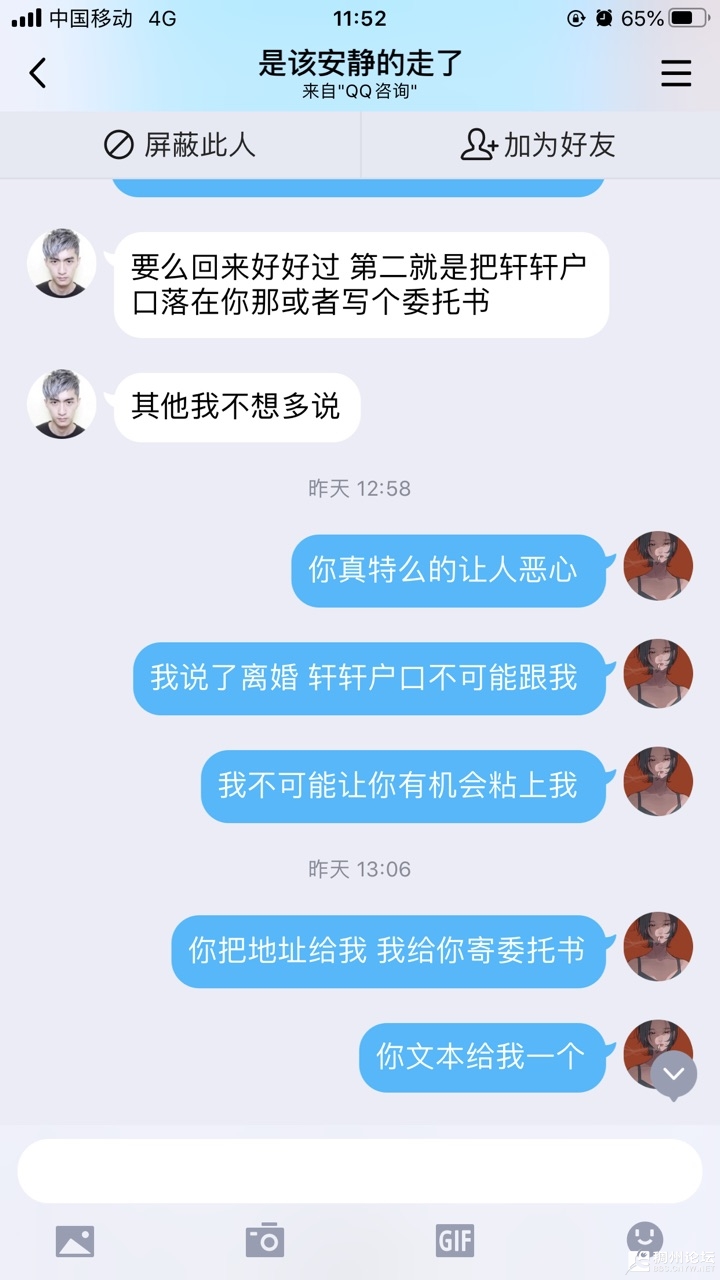Tap 屏蔽此人 to block this person
The width and height of the screenshot is (720, 1280).
pyautogui.click(x=180, y=145)
